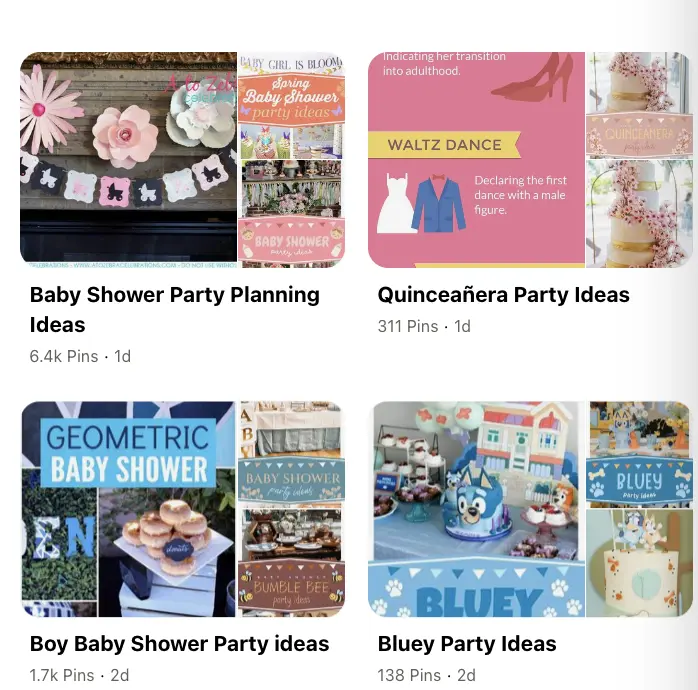Open the Quinceañera Party Ideas board
This screenshot has width=698, height=690.
tap(530, 160)
